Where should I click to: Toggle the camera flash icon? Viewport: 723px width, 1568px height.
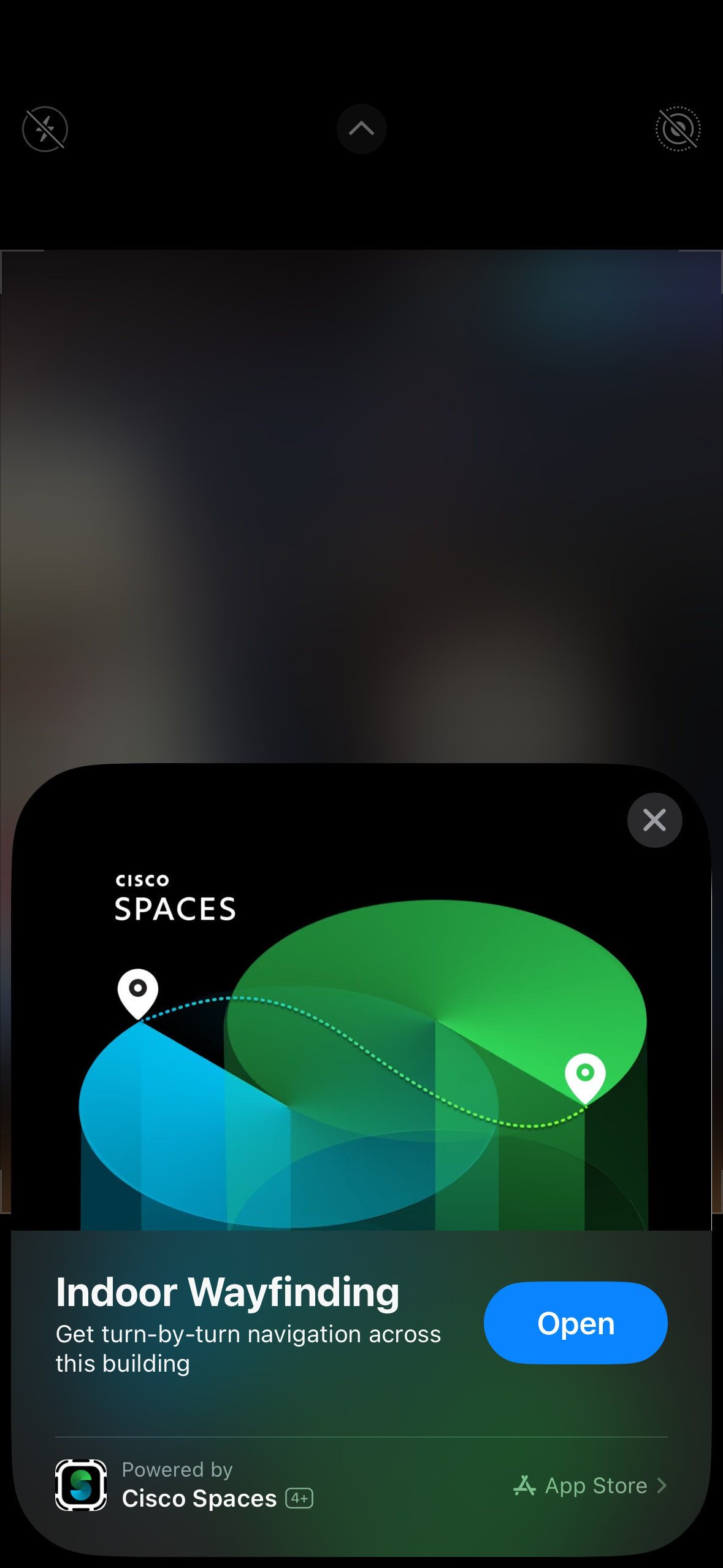click(x=45, y=129)
